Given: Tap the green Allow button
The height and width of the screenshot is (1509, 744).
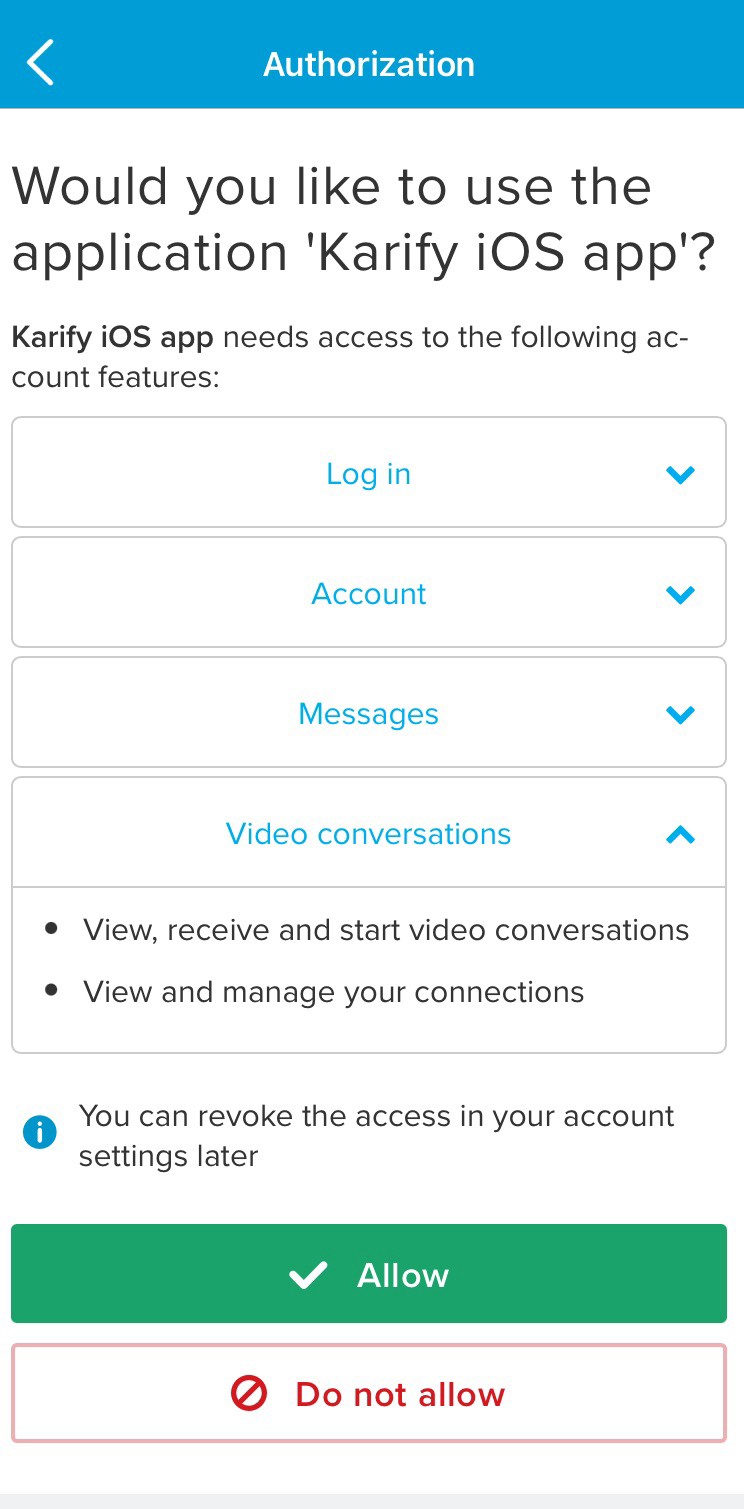Looking at the screenshot, I should click(368, 1274).
